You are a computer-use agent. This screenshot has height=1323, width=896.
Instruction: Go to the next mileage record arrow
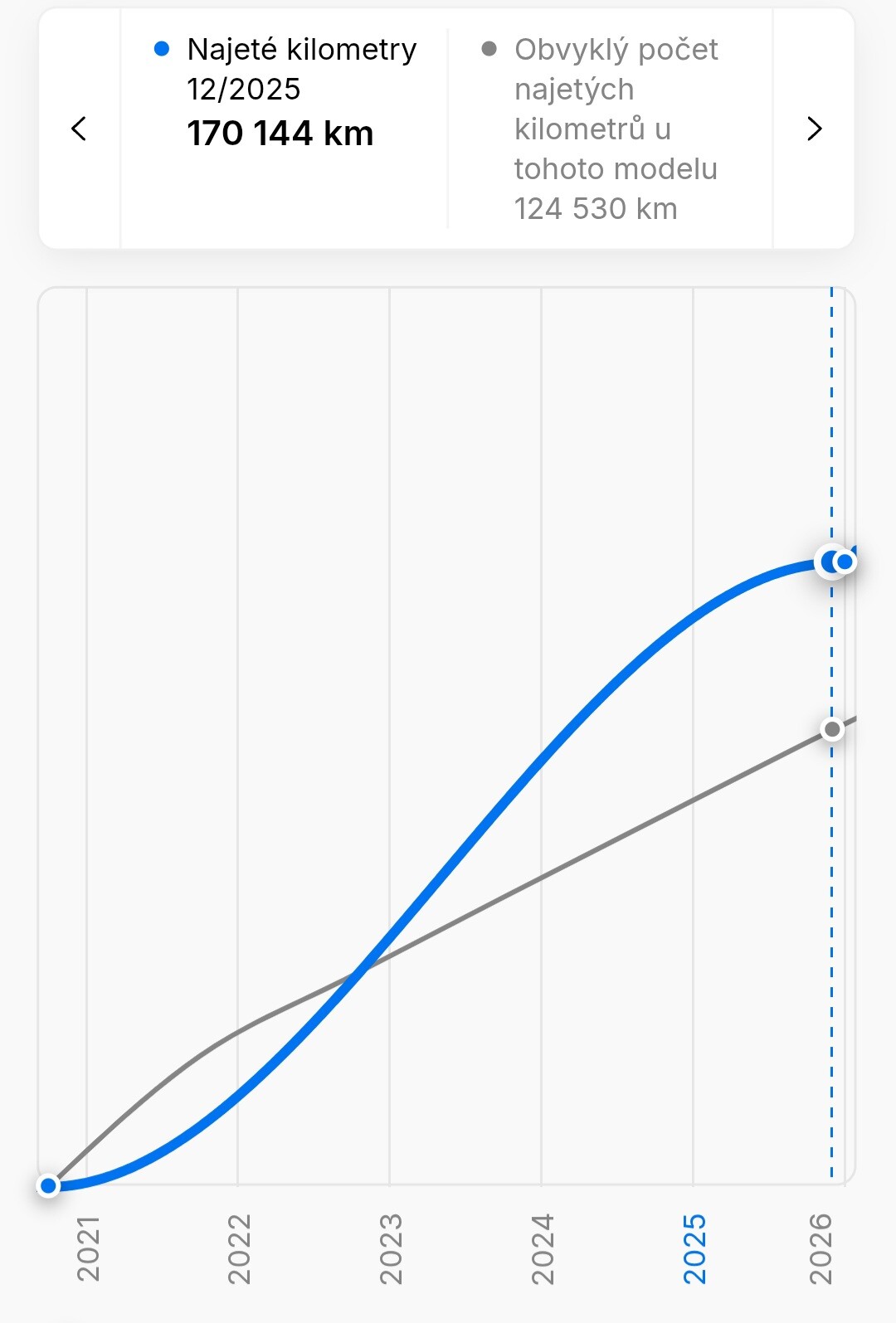click(814, 129)
